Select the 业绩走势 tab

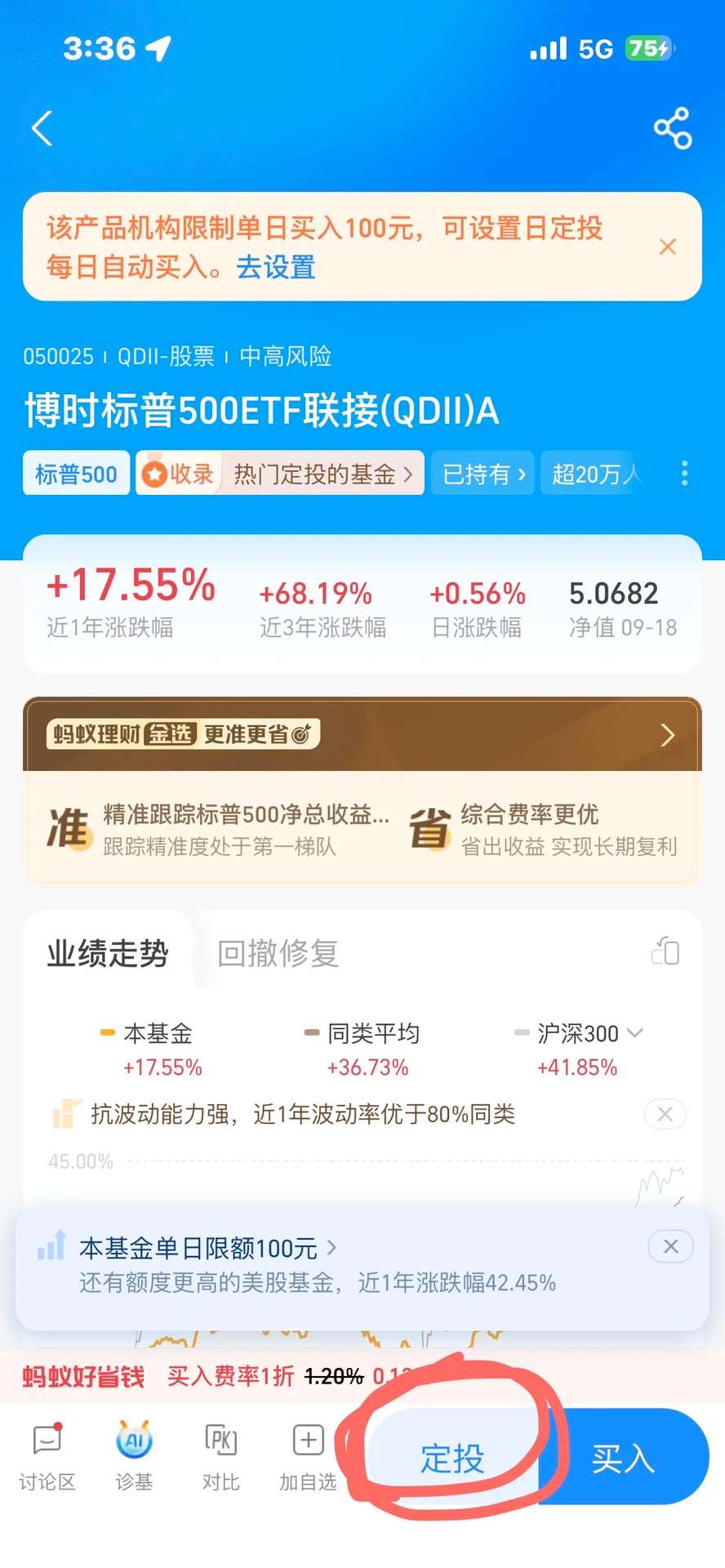pos(108,953)
